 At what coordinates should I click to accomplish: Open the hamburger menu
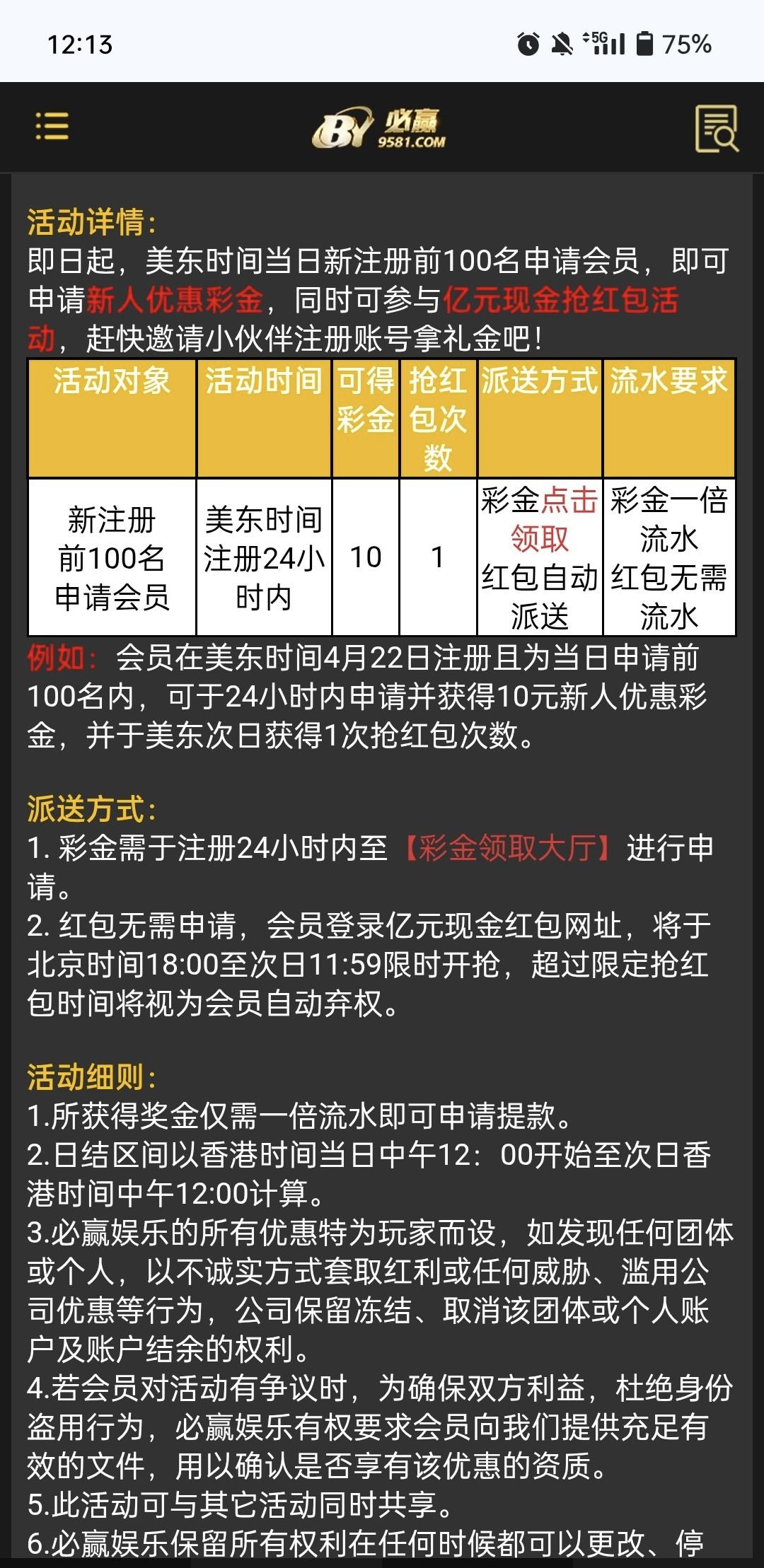point(52,127)
